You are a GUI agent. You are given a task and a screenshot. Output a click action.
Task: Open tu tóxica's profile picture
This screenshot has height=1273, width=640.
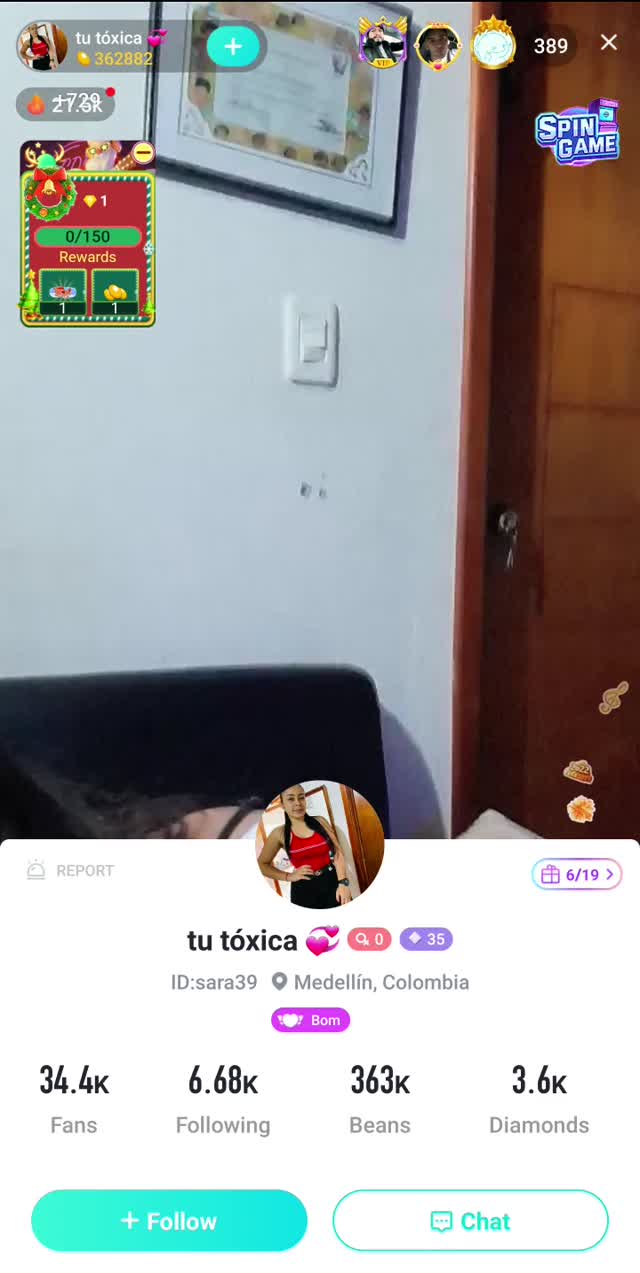(320, 844)
